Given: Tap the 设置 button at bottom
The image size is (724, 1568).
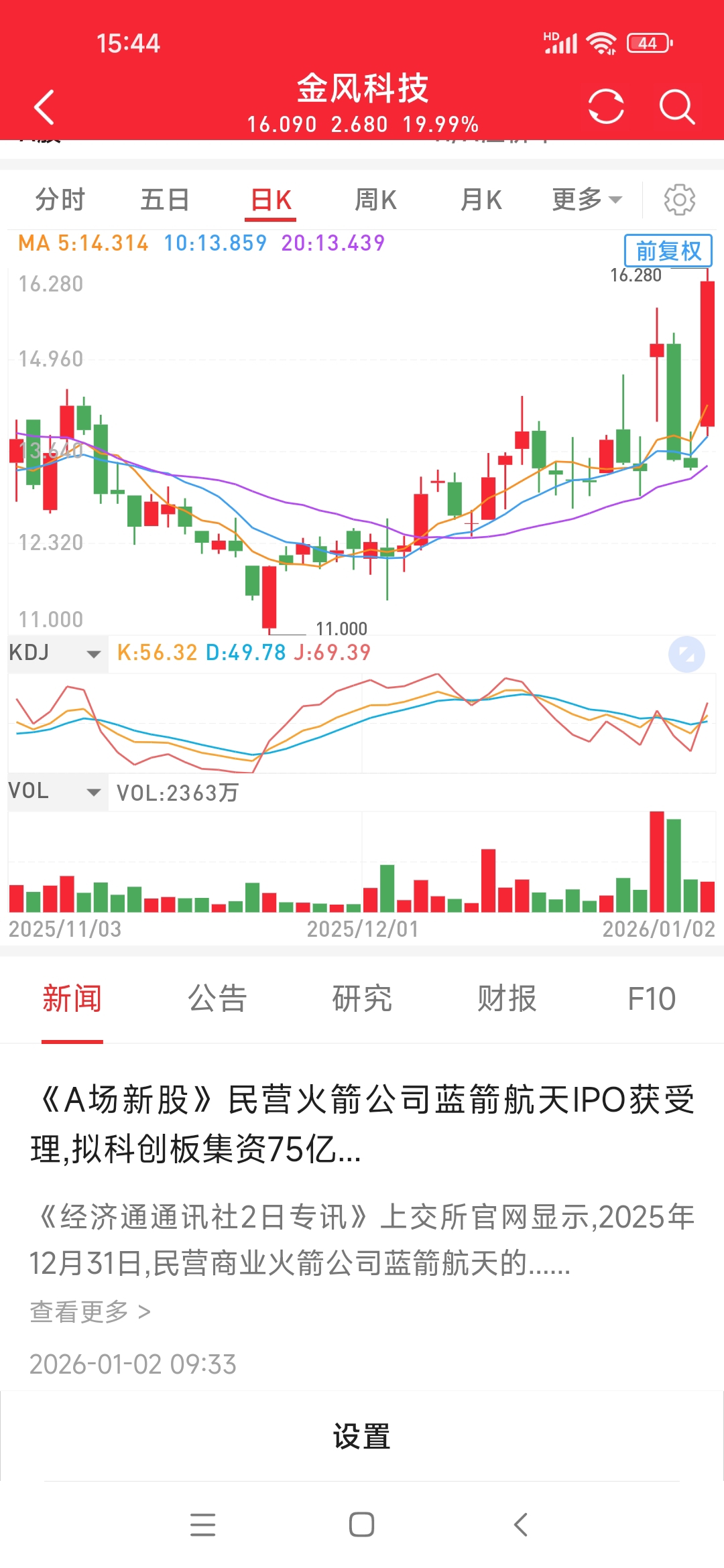Looking at the screenshot, I should pos(362,1437).
